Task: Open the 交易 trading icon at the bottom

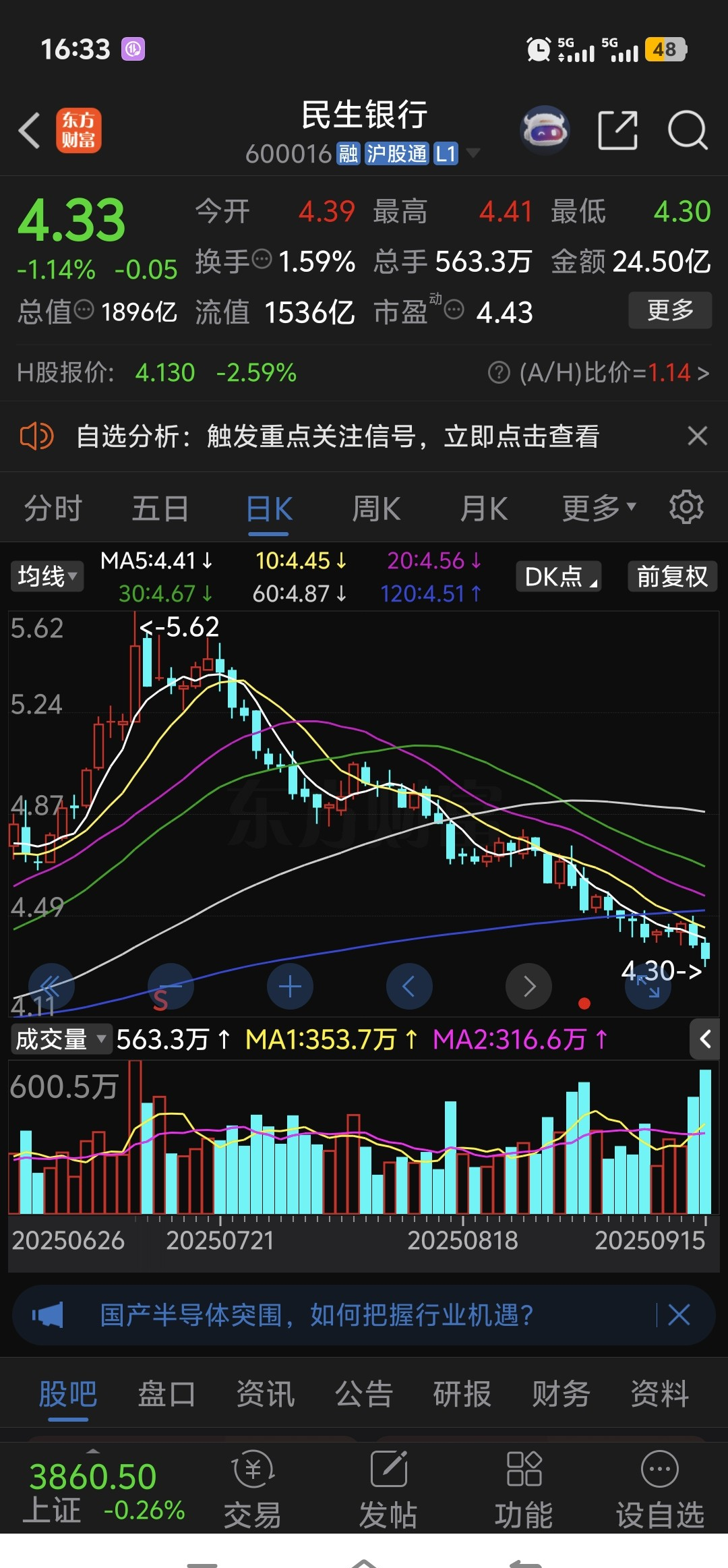Action: [x=253, y=1494]
